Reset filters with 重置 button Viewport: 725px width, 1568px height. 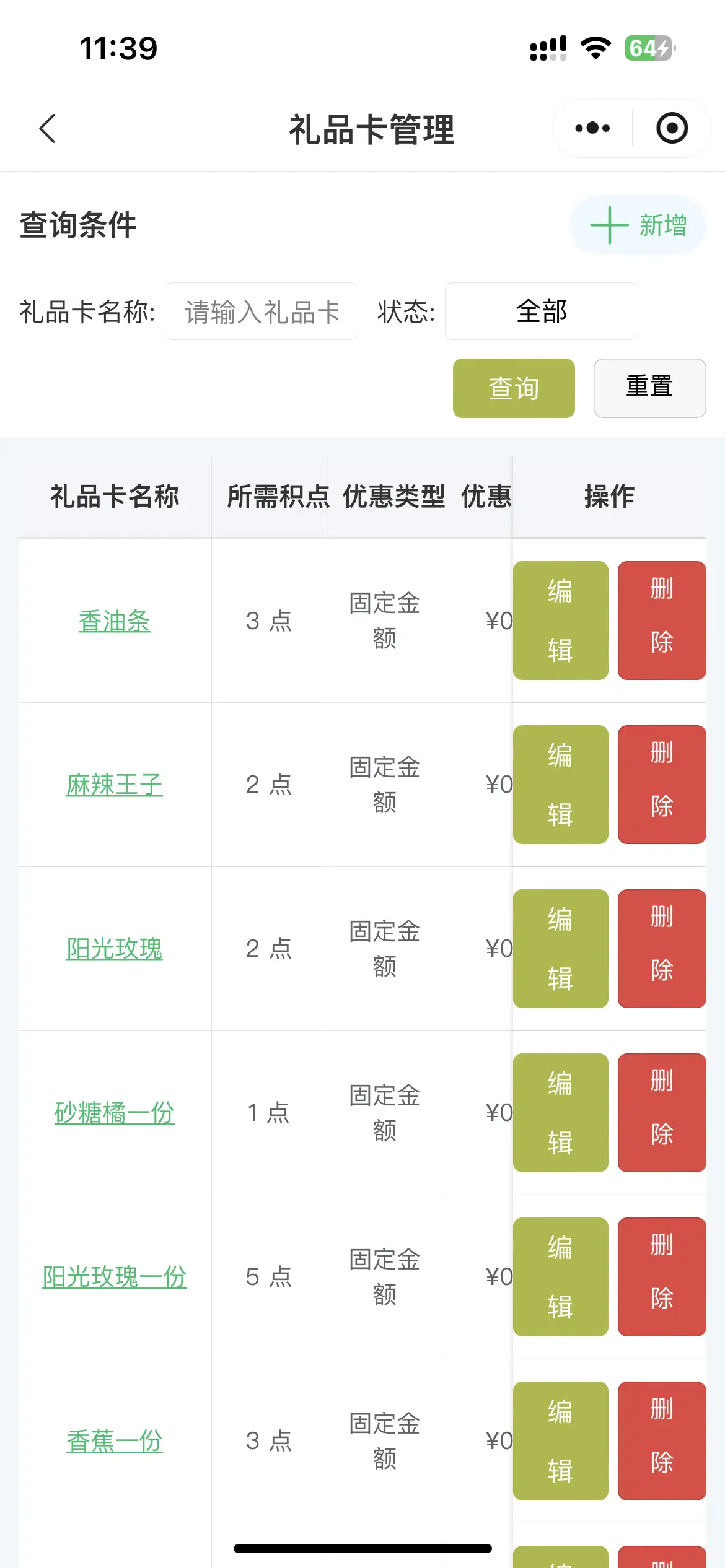tap(649, 388)
